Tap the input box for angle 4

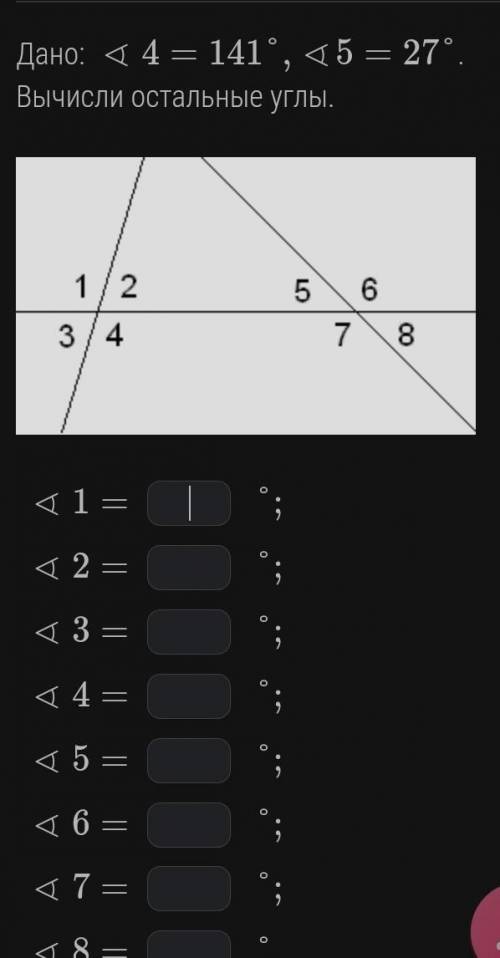tap(189, 696)
